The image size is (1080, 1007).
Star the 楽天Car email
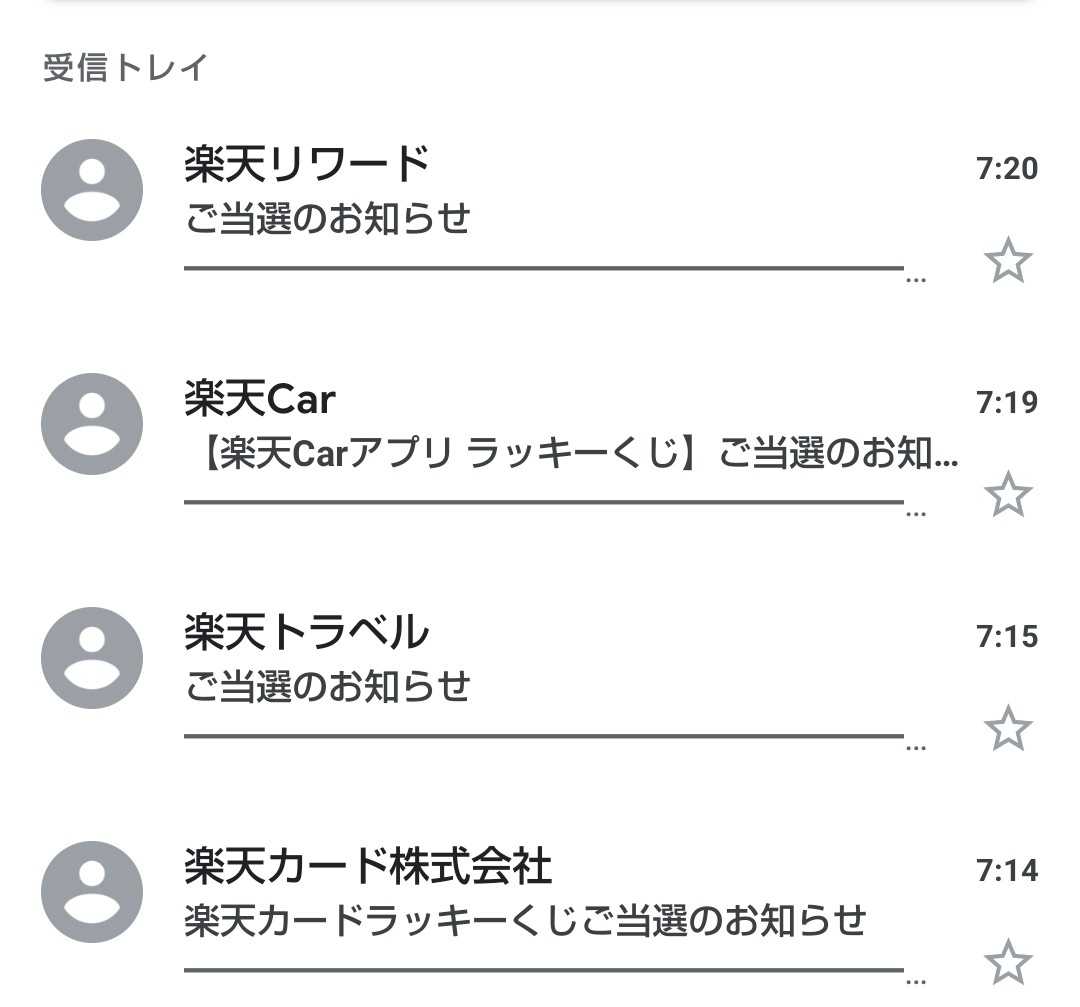1007,495
